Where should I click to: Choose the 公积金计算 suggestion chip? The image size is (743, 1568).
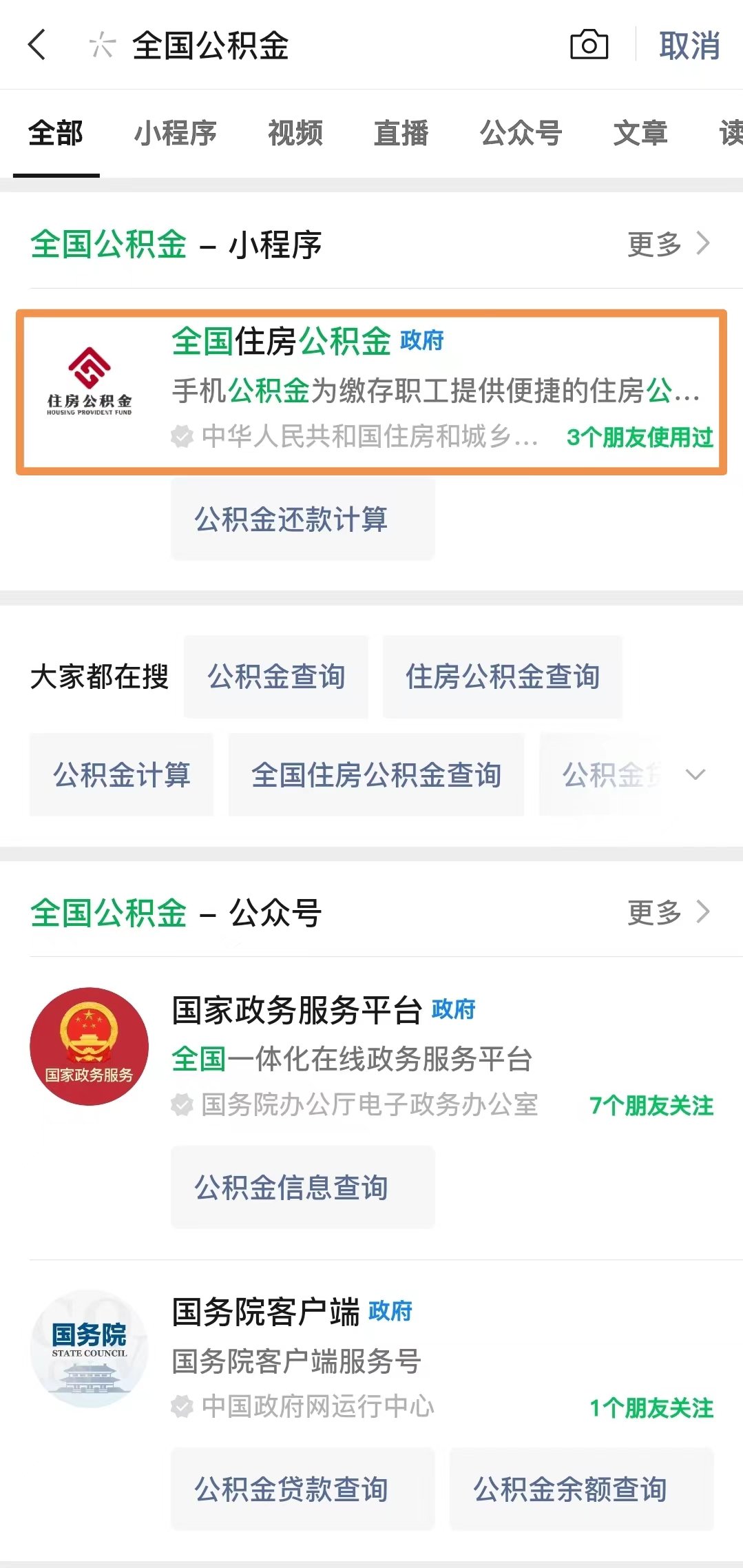tap(121, 775)
